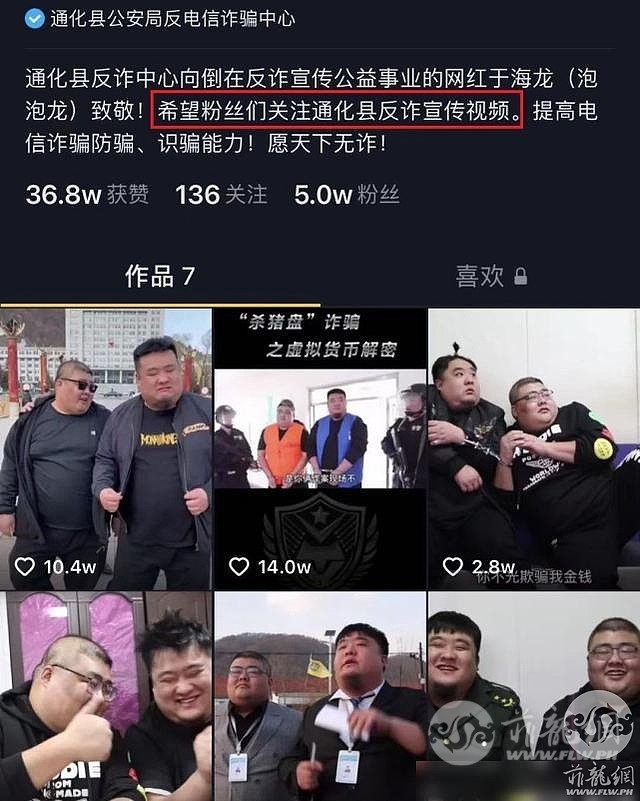Play the outdoor video with men wearing lanyards
The image size is (640, 801).
(319, 696)
